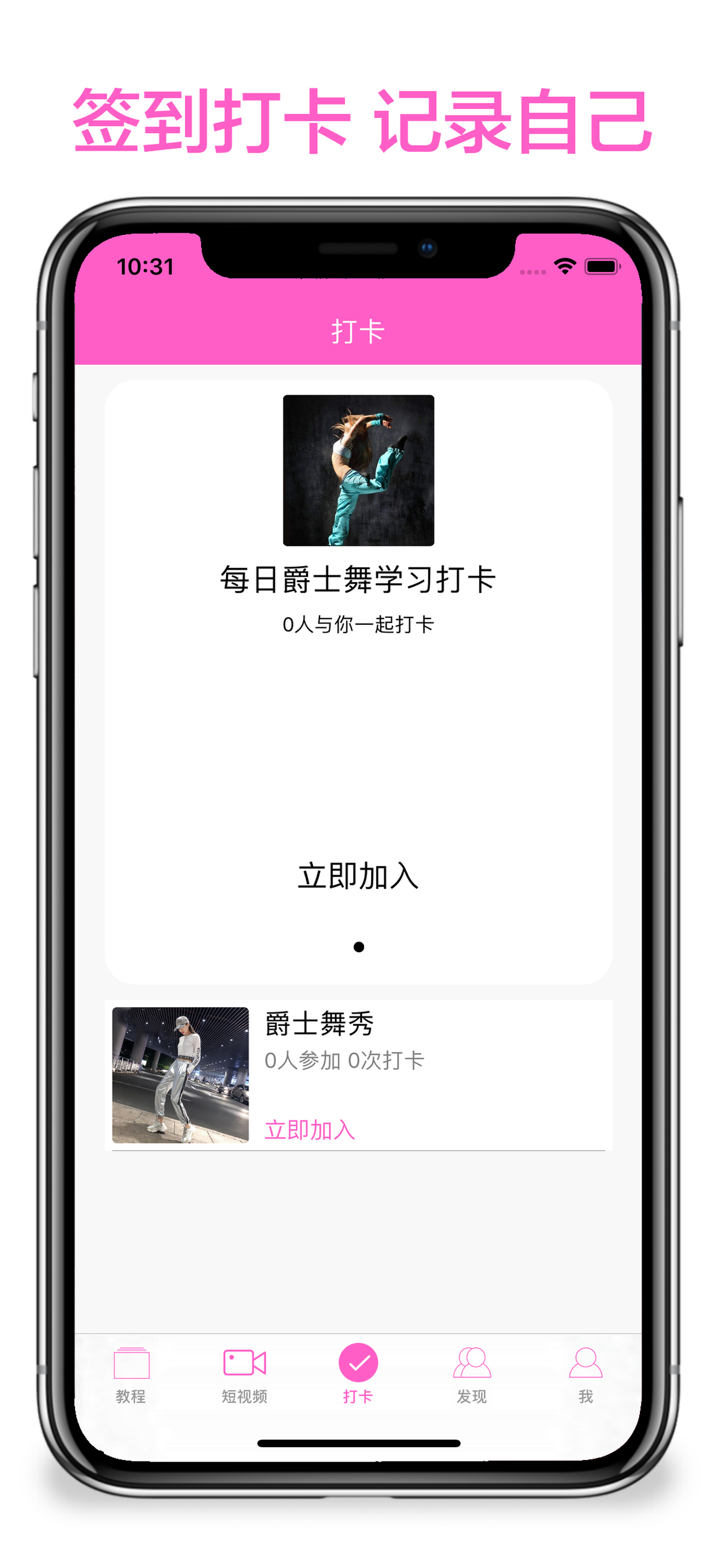This screenshot has height=1558, width=720.
Task: Tap the 短视频 video camera icon
Action: click(243, 1360)
